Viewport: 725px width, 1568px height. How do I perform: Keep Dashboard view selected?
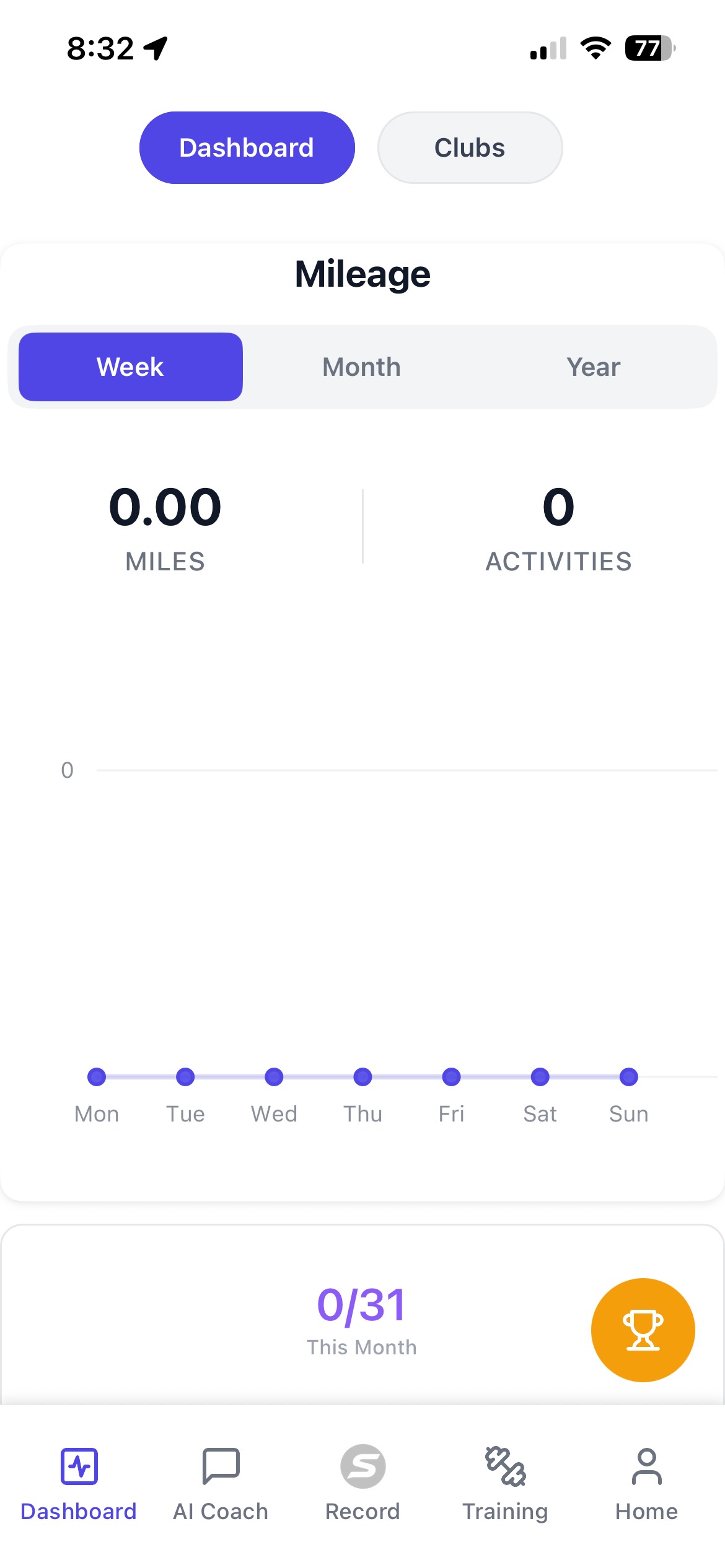[247, 147]
